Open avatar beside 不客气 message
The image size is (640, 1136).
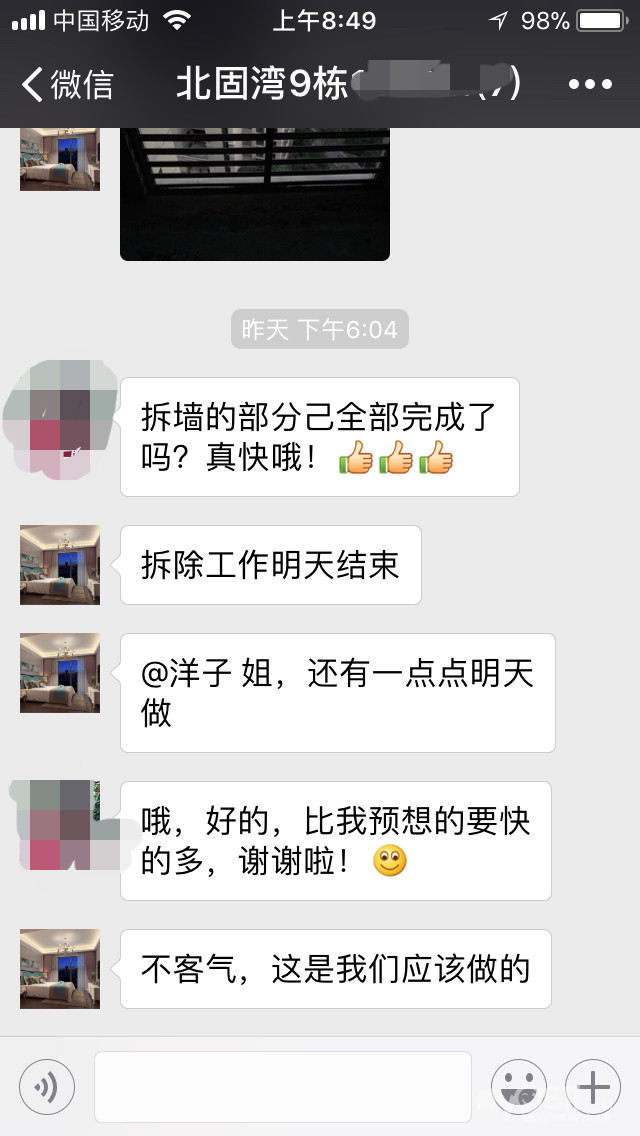(x=60, y=969)
